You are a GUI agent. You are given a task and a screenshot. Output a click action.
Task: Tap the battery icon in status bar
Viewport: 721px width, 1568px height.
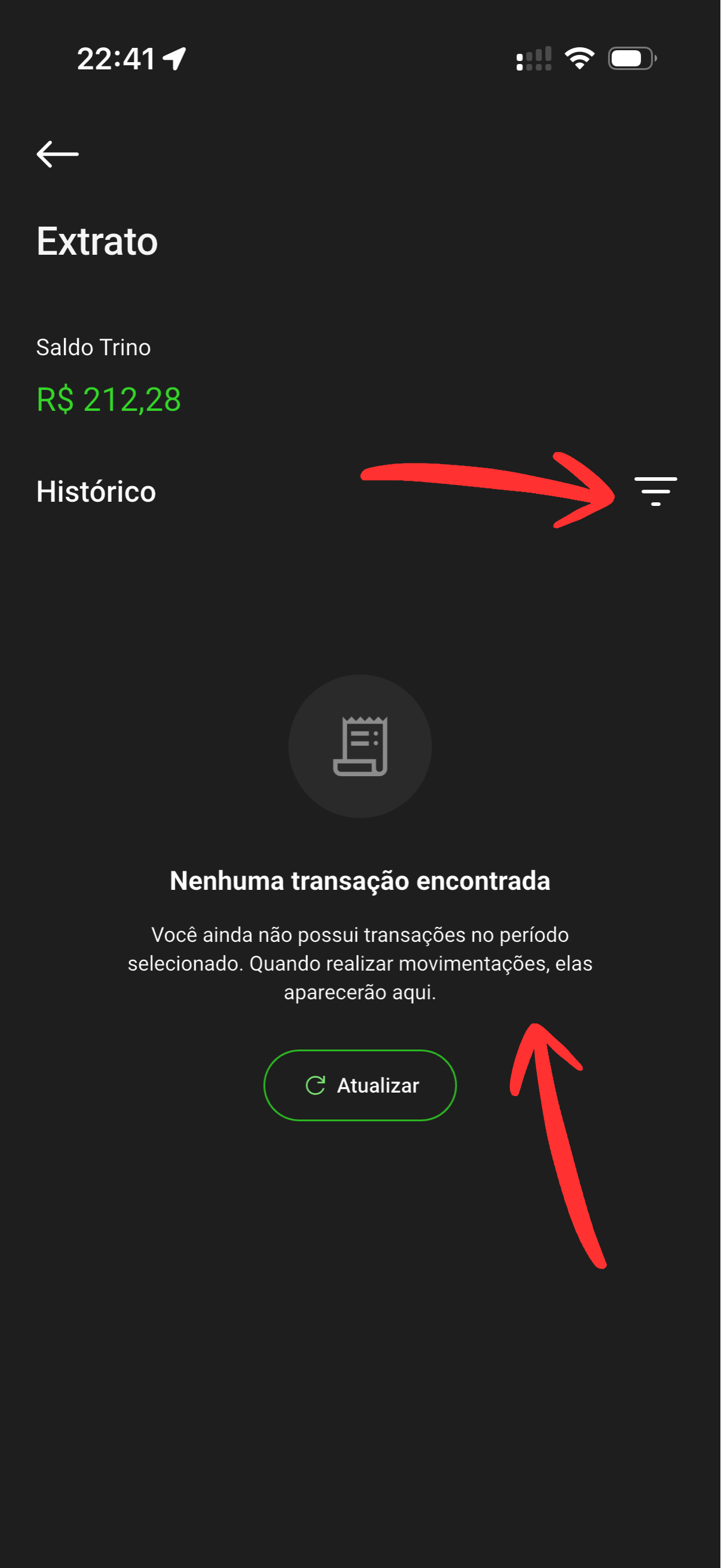[x=632, y=59]
